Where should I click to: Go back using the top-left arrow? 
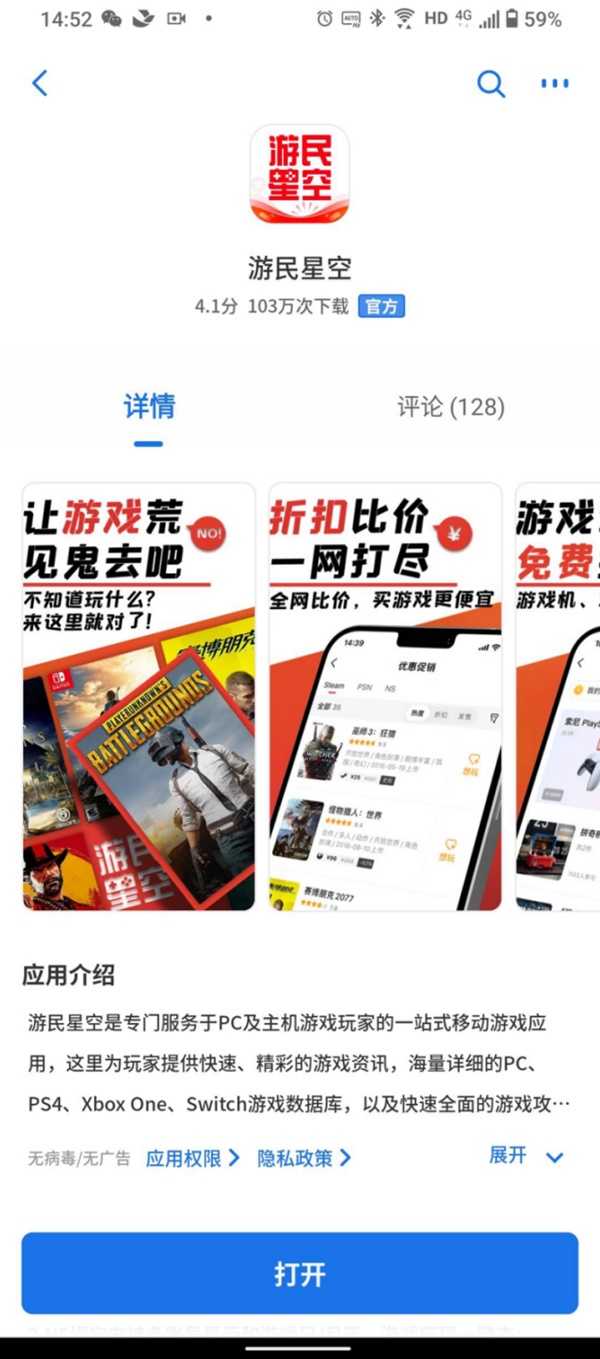[40, 83]
